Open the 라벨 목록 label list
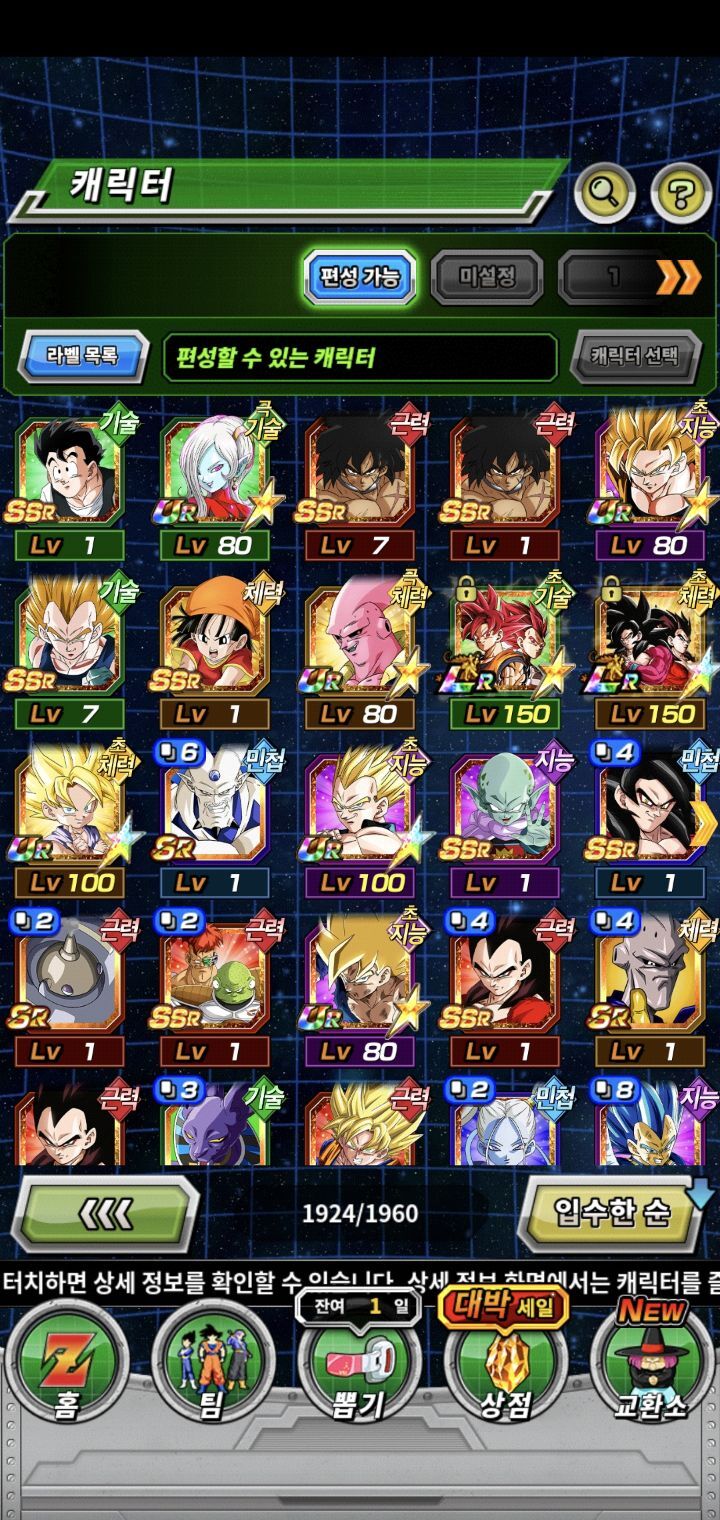 82,356
